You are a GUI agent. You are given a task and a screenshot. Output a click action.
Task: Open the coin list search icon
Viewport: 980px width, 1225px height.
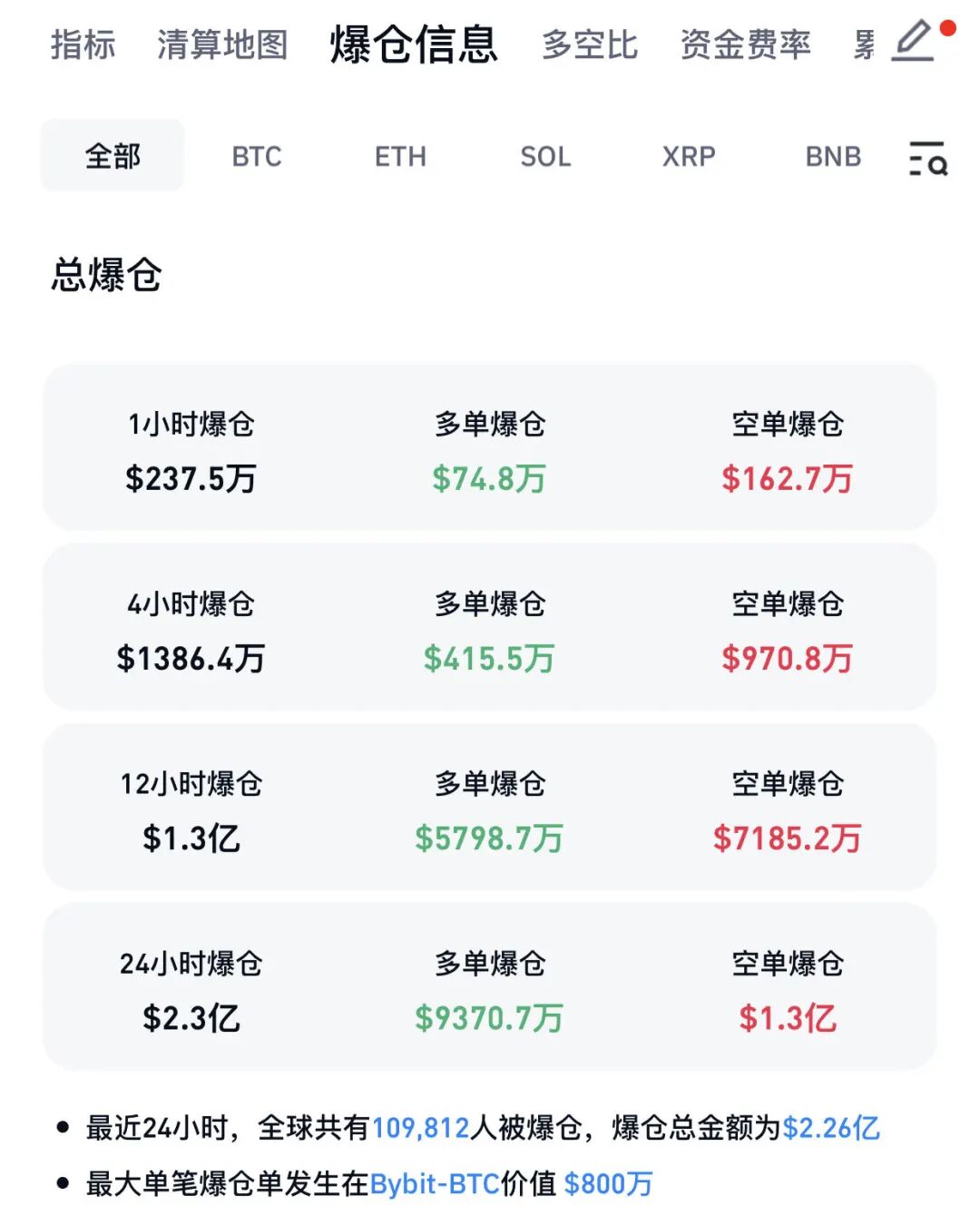927,158
